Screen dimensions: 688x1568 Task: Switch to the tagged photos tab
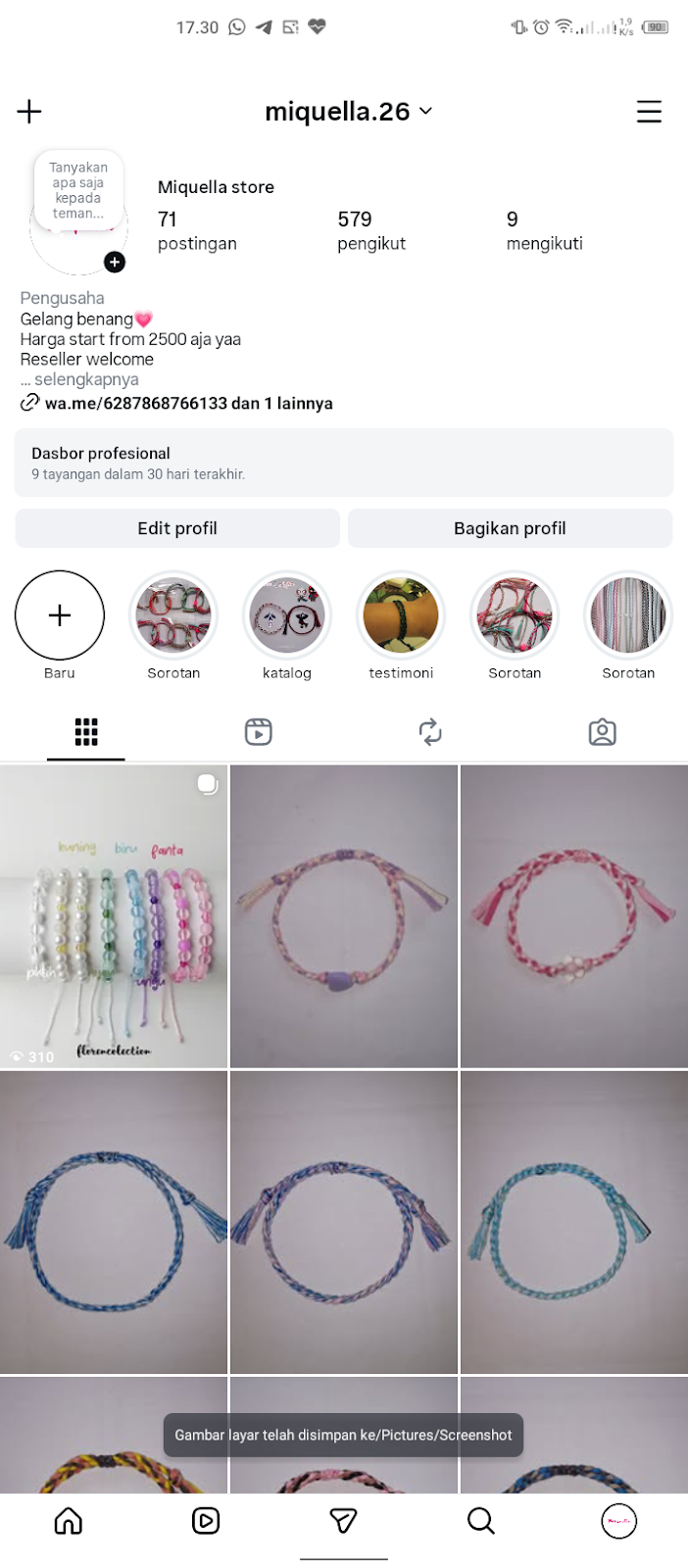(602, 732)
